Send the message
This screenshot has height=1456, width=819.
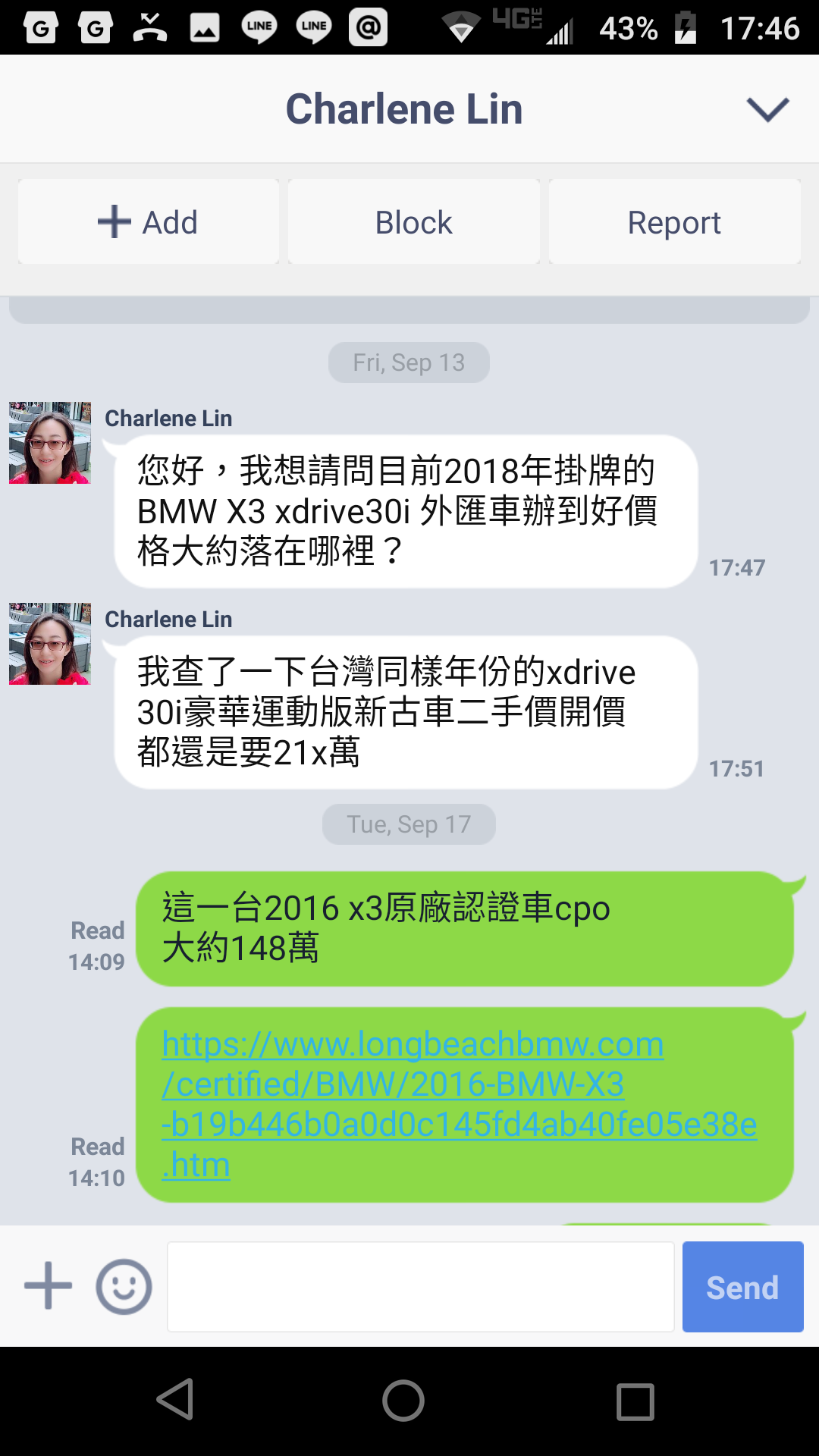coord(743,1286)
